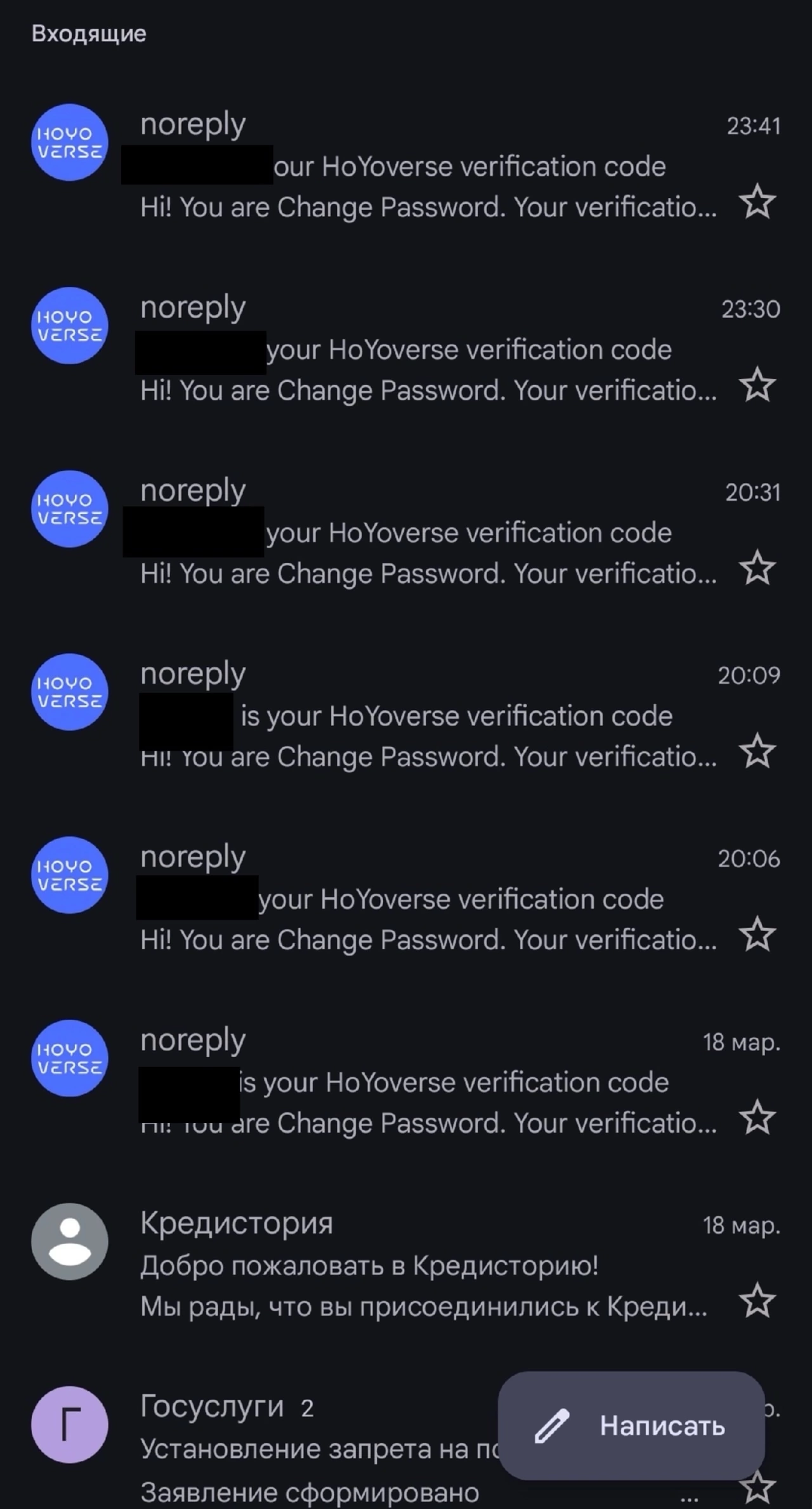Select the Кредистория email via its avatar
This screenshot has height=1509, width=812.
coord(70,1241)
